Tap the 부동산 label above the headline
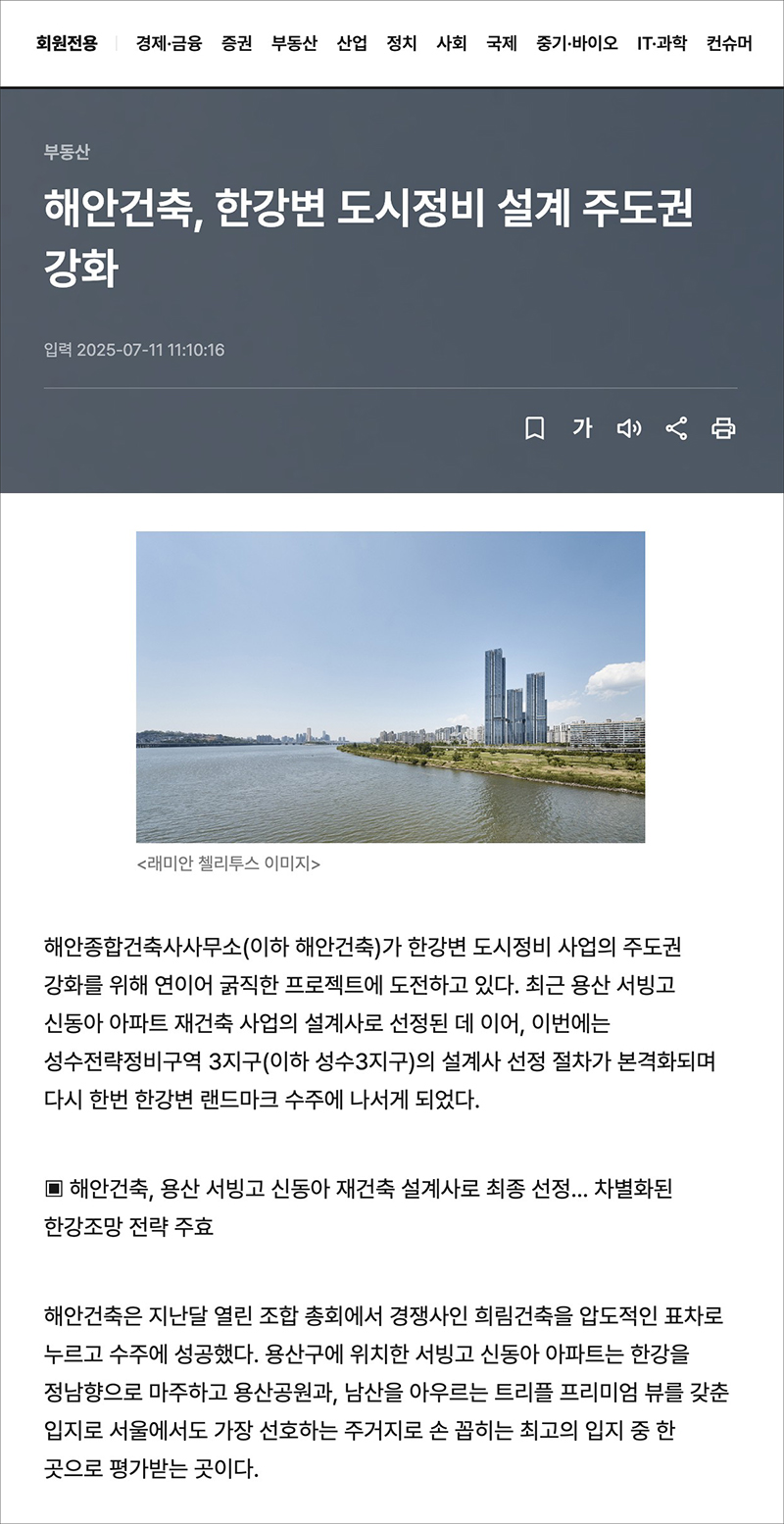This screenshot has width=784, height=1524. (67, 152)
